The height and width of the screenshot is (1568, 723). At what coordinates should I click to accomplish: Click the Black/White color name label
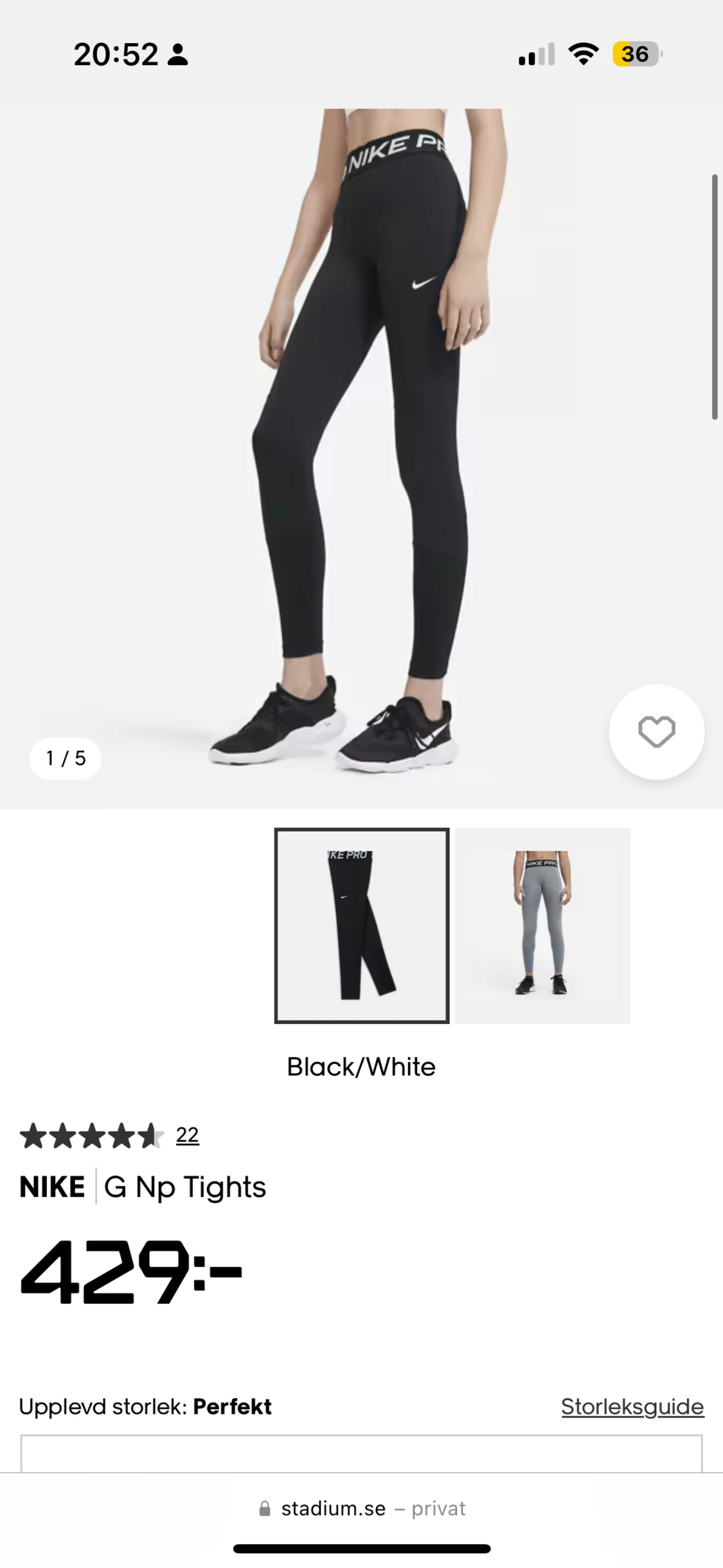click(361, 1065)
